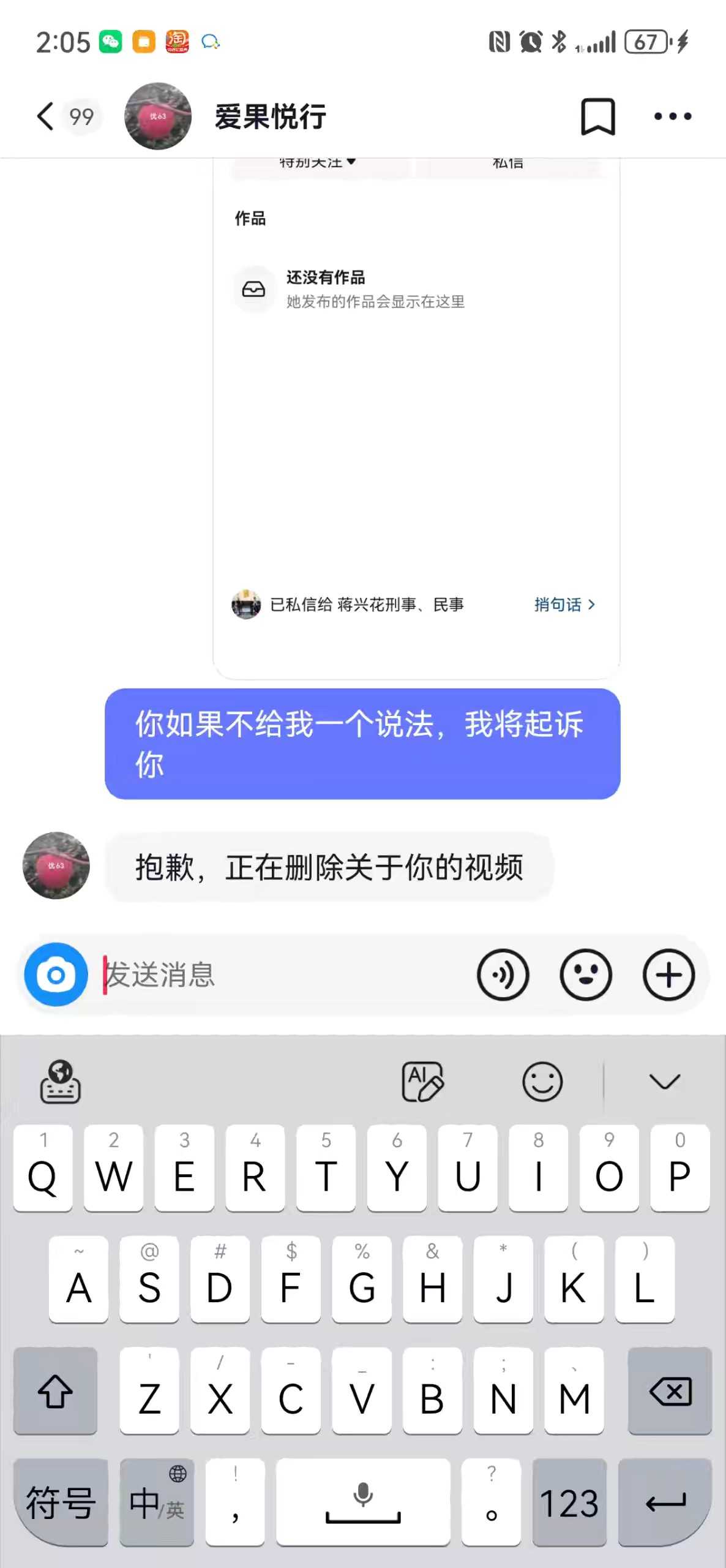The image size is (726, 1568).
Task: Open the 符号 symbols keyboard
Action: [61, 1502]
